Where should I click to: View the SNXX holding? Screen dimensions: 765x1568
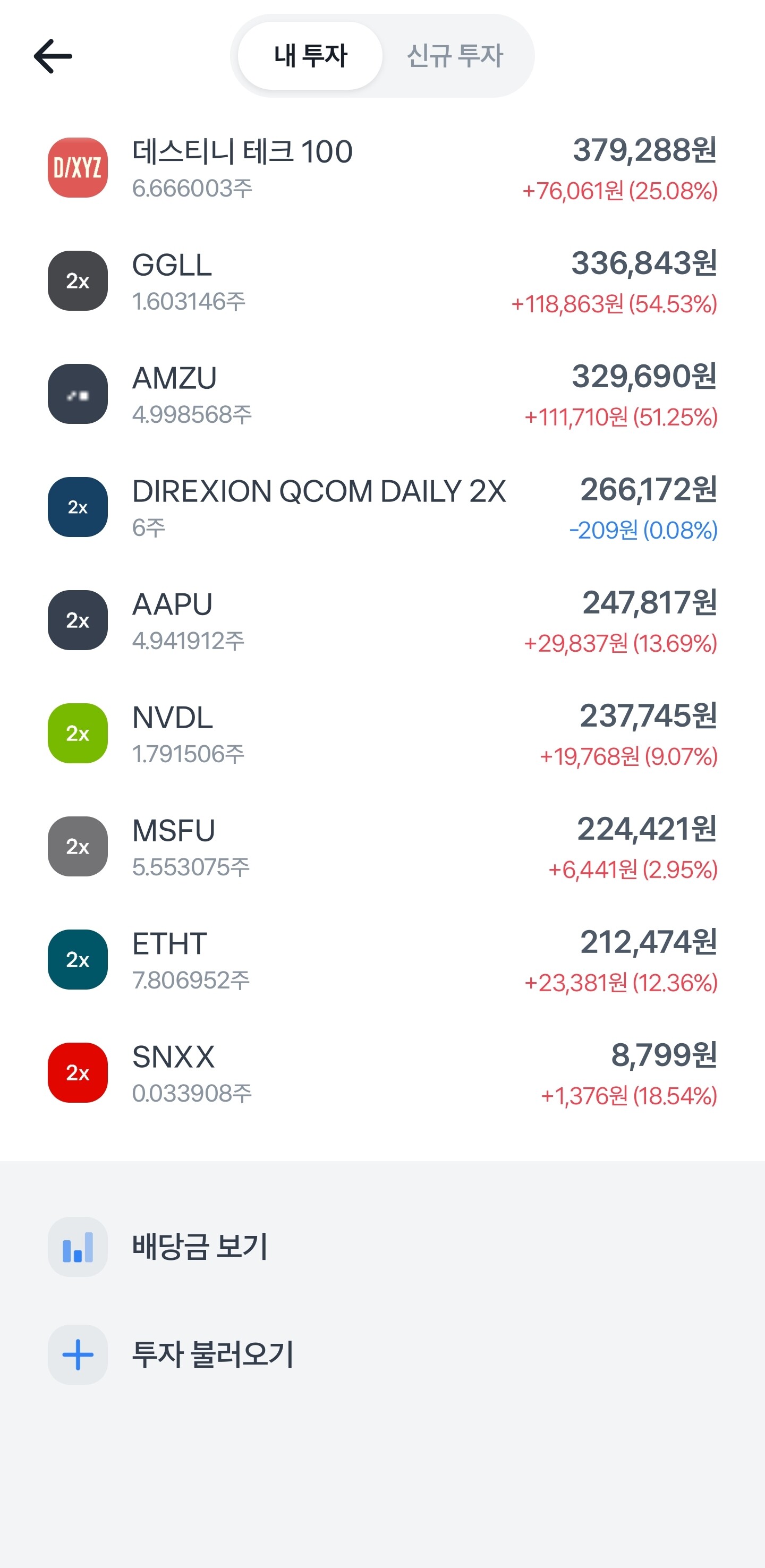382,1073
